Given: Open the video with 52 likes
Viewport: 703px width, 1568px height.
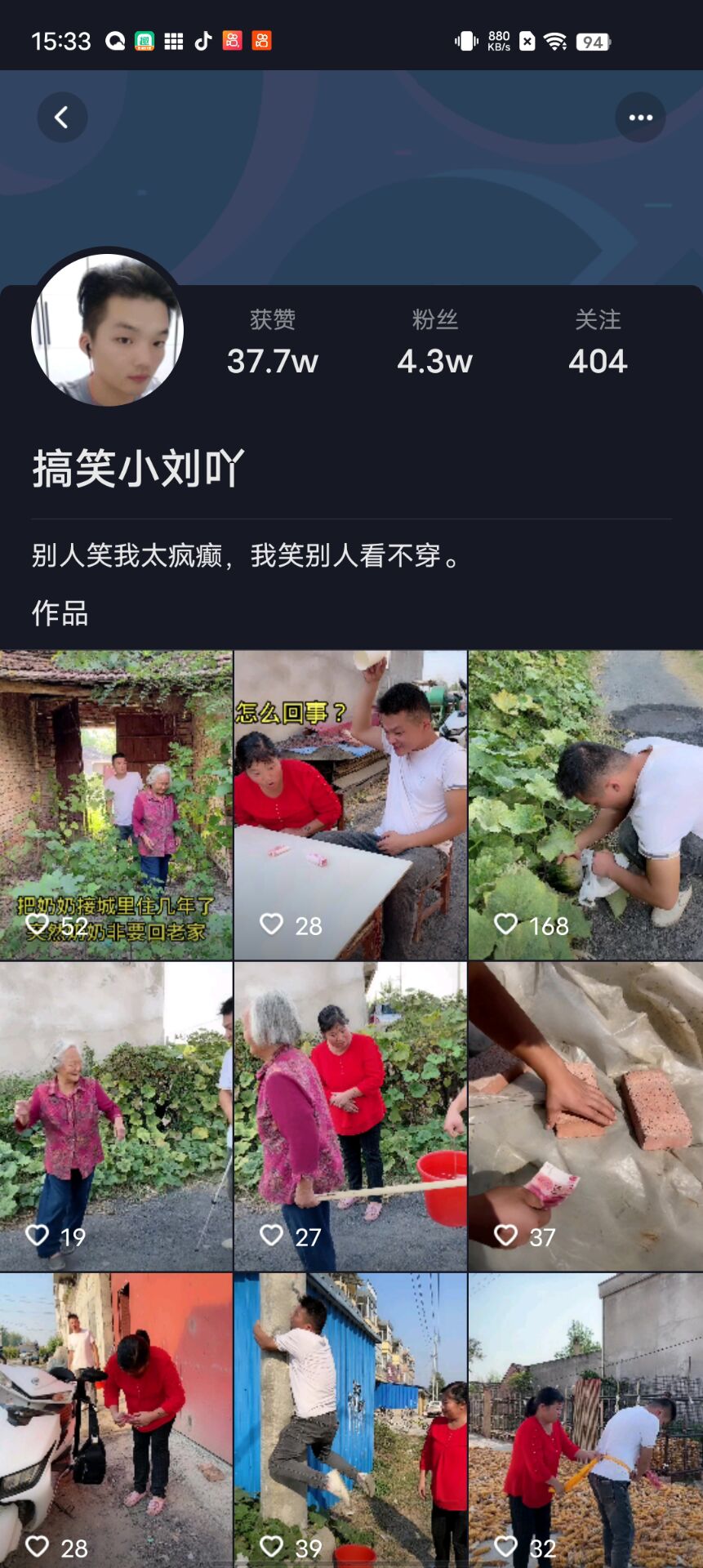Looking at the screenshot, I should coord(116,804).
